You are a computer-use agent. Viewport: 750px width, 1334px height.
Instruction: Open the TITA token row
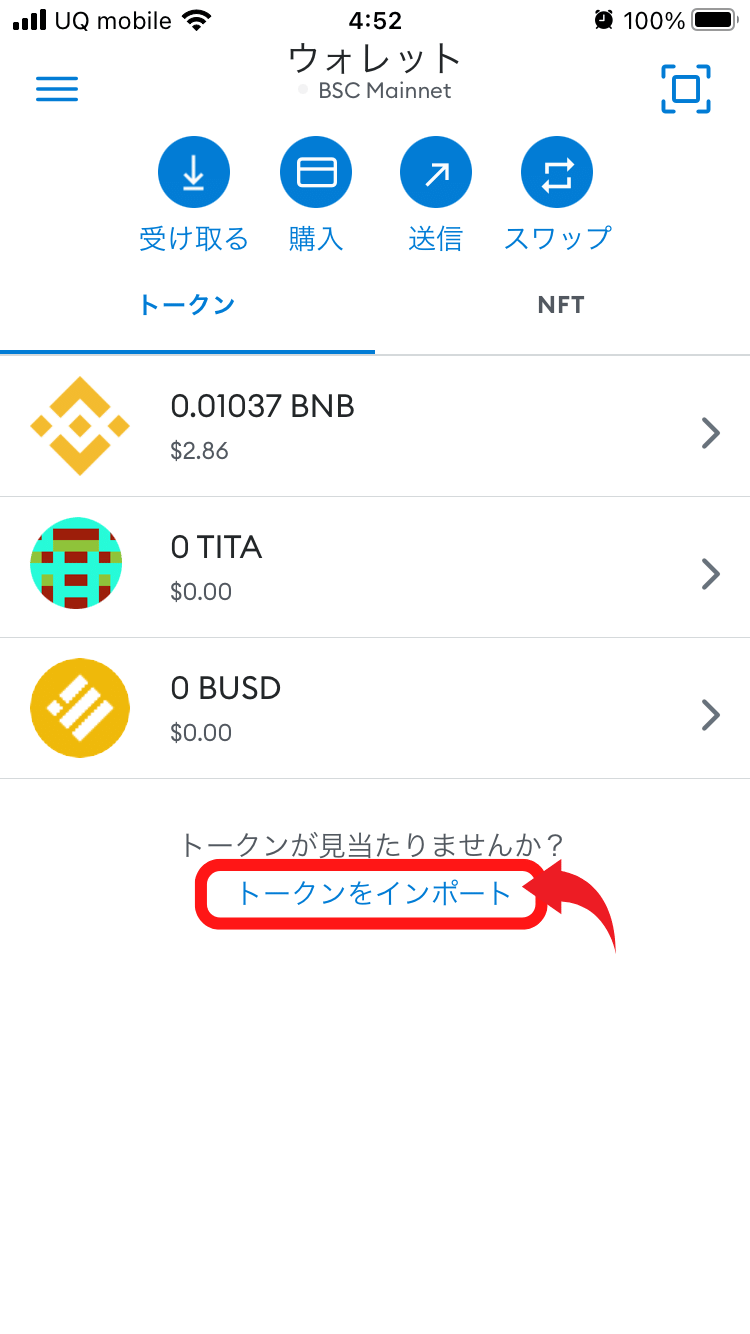point(375,567)
